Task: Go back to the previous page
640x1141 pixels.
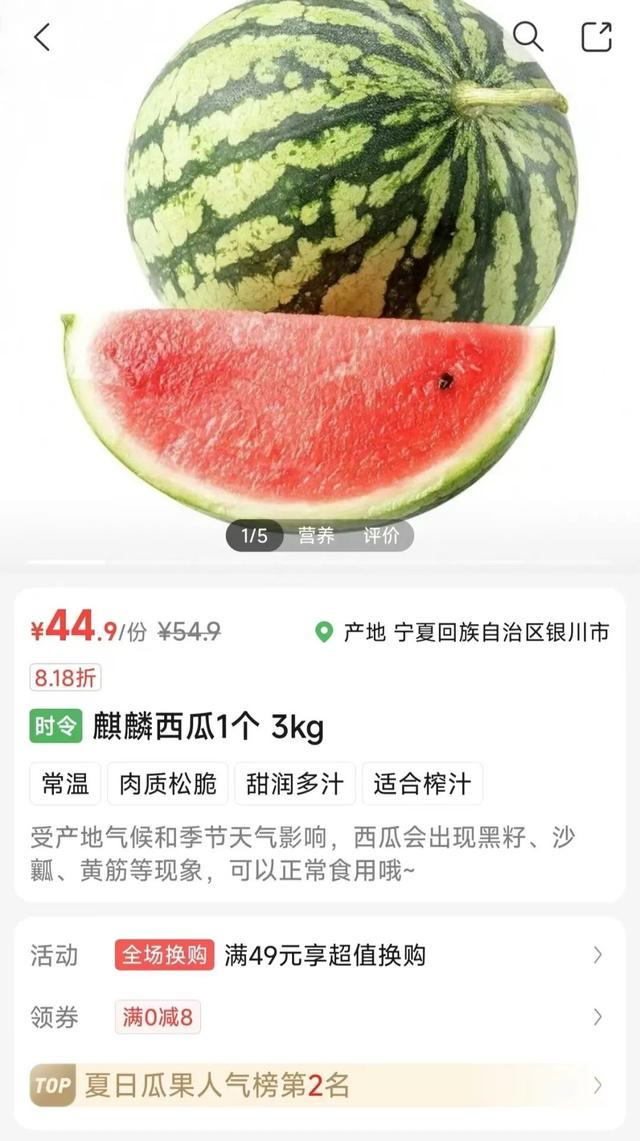Action: 42,38
